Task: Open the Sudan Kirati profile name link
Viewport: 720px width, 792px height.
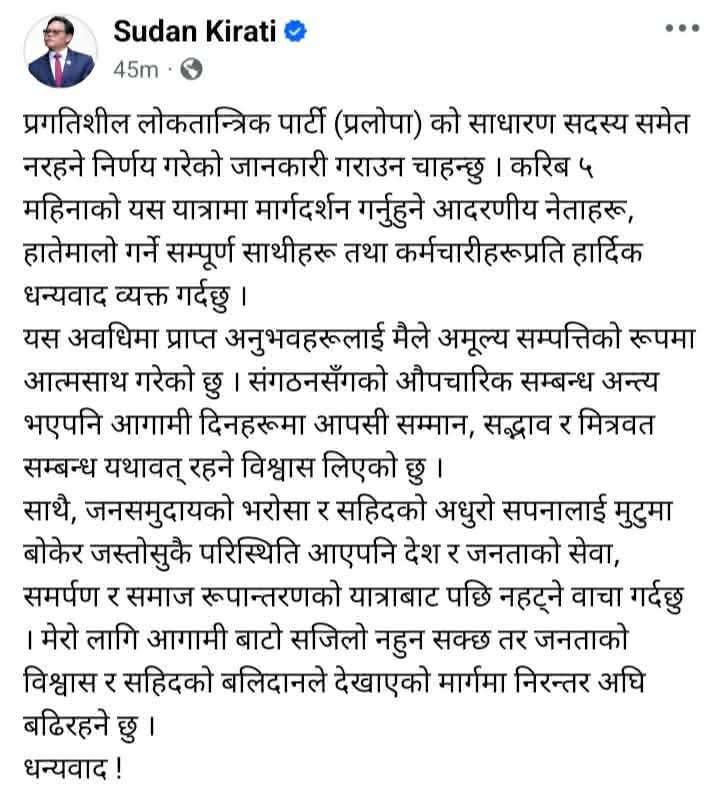Action: pyautogui.click(x=198, y=33)
